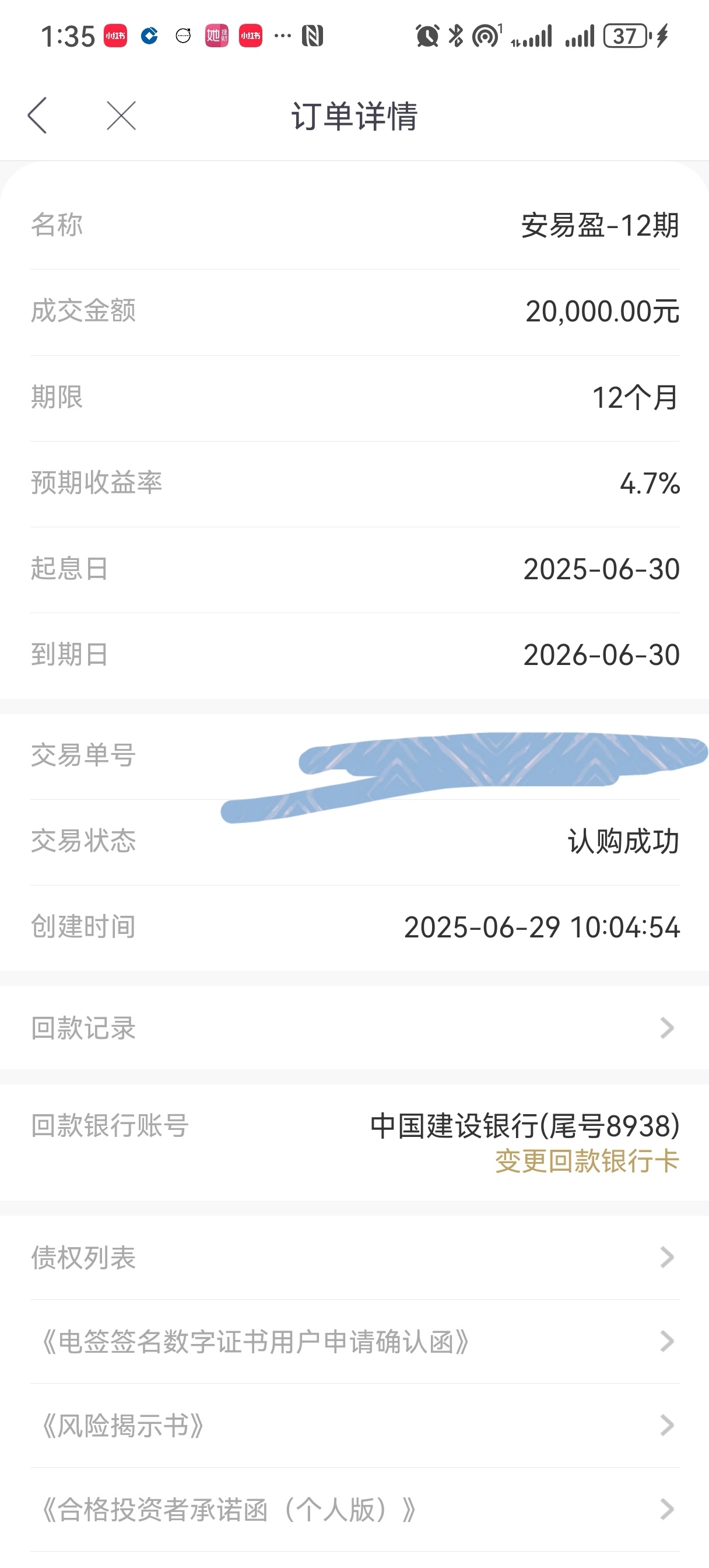
Task: Open the 回款记录 row
Action: [354, 1027]
